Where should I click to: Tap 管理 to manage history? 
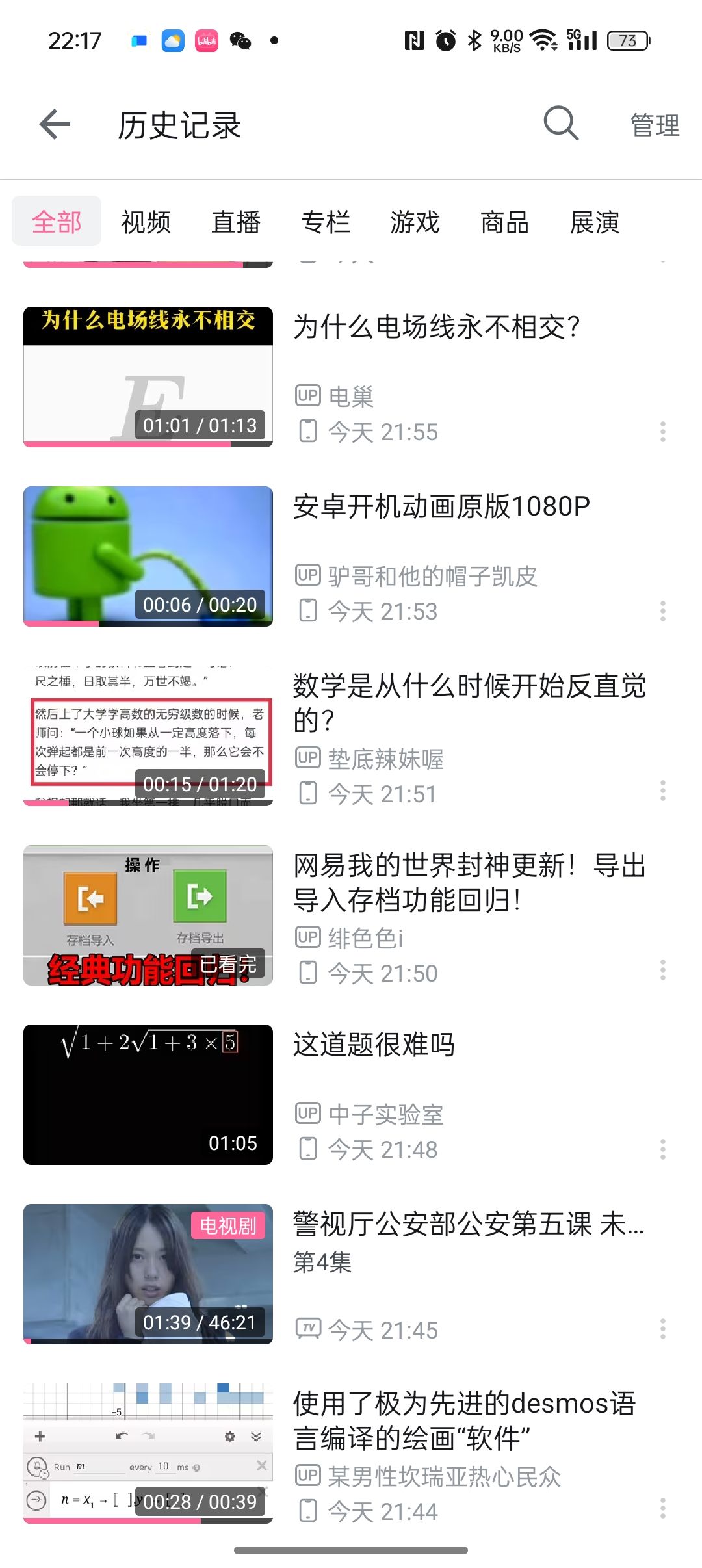coord(655,125)
